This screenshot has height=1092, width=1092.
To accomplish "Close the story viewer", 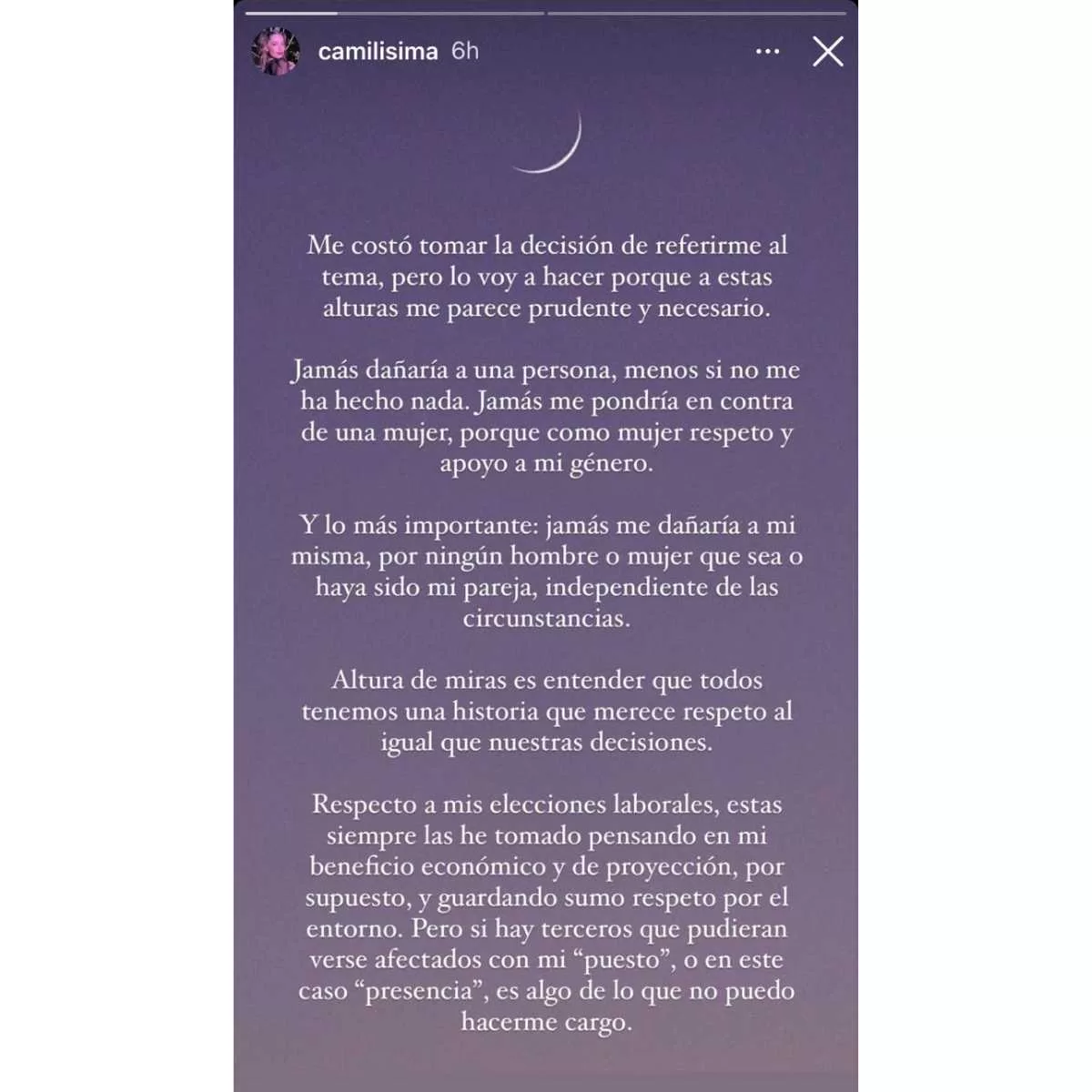I will (827, 51).
